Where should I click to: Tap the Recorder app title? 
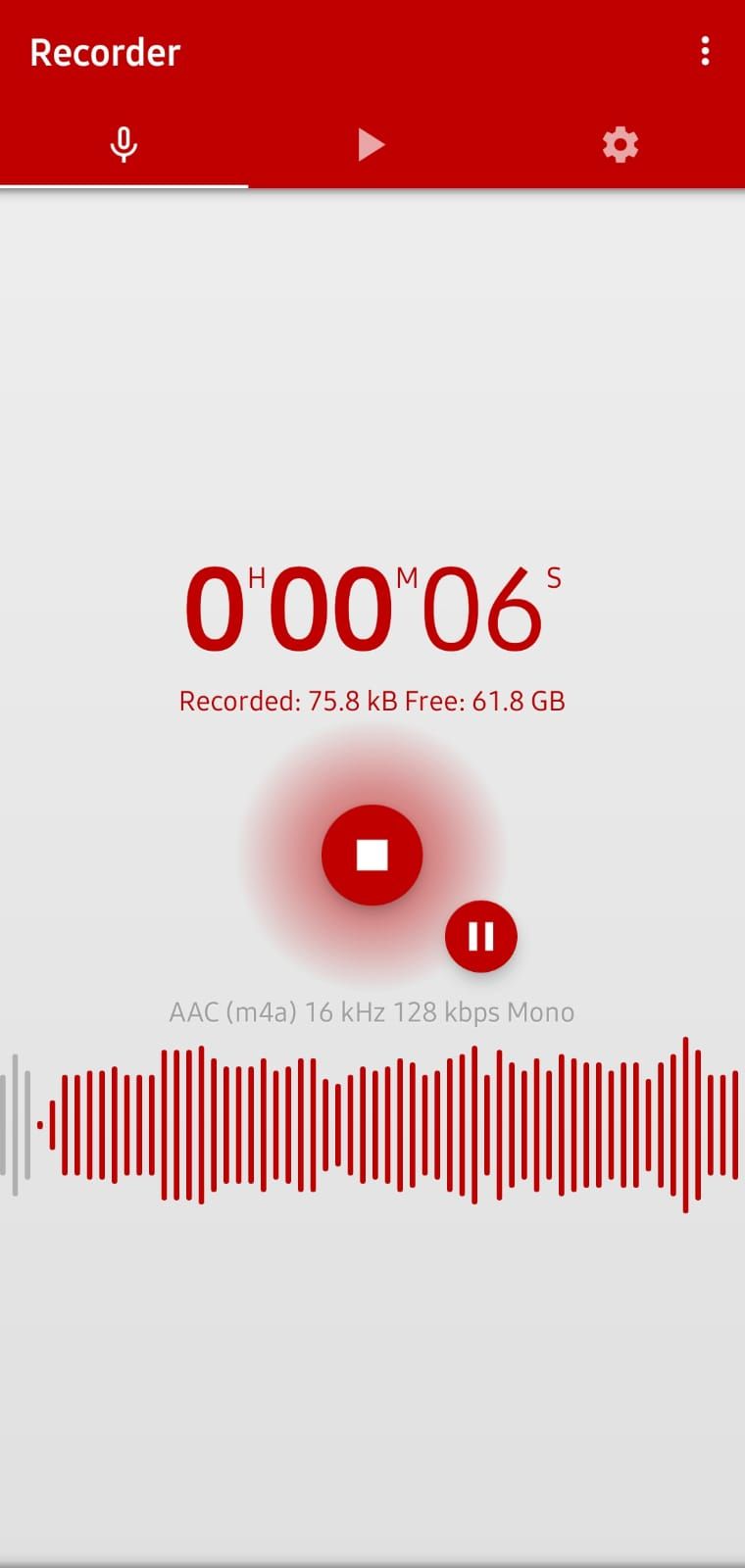pyautogui.click(x=104, y=52)
